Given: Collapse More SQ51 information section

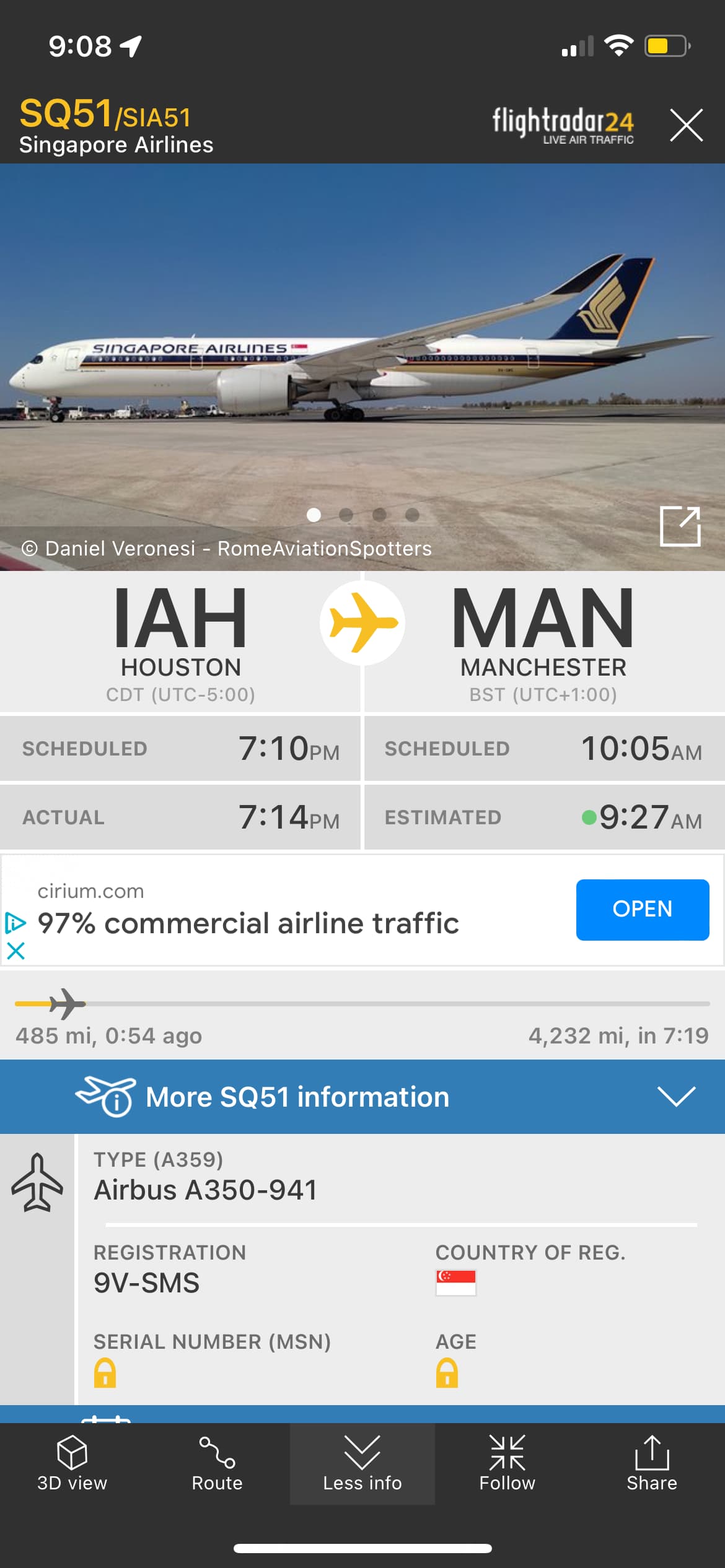Looking at the screenshot, I should [676, 1097].
